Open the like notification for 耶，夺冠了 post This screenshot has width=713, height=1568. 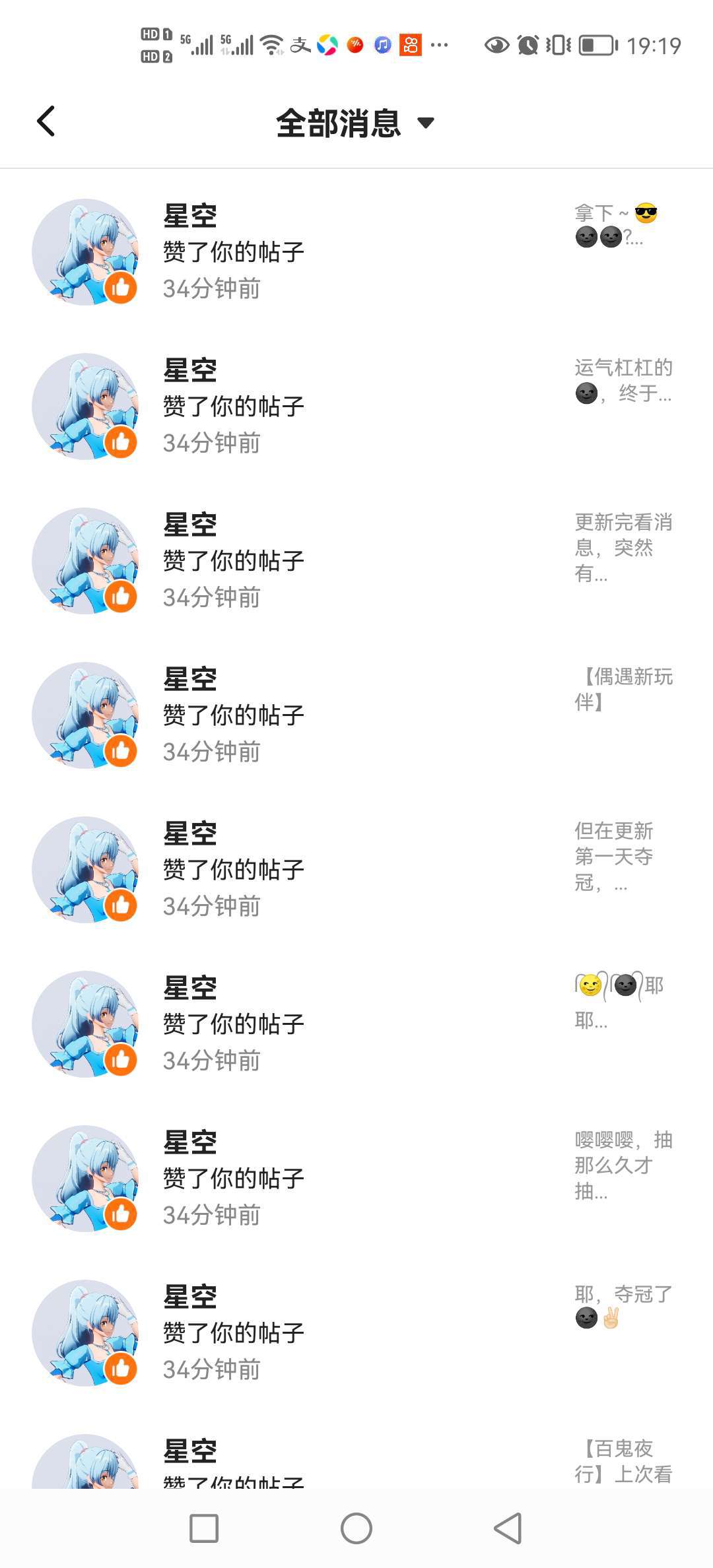(356, 1333)
